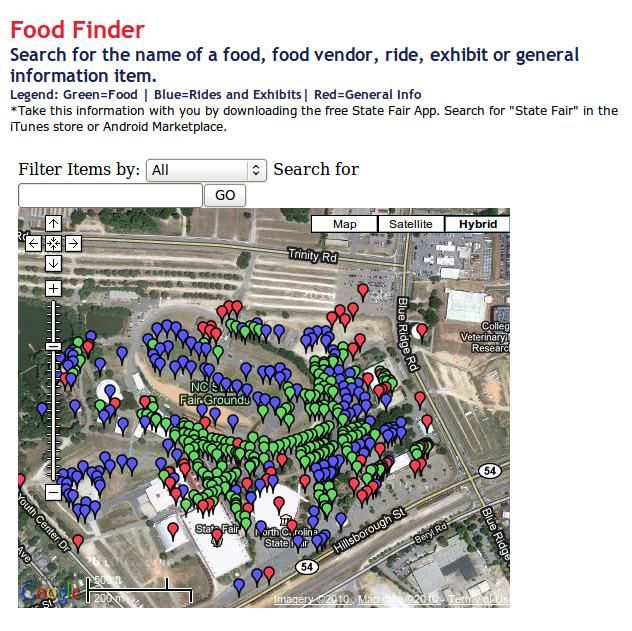632x631 pixels.
Task: Pan the map up with the arrow
Action: tap(54, 224)
